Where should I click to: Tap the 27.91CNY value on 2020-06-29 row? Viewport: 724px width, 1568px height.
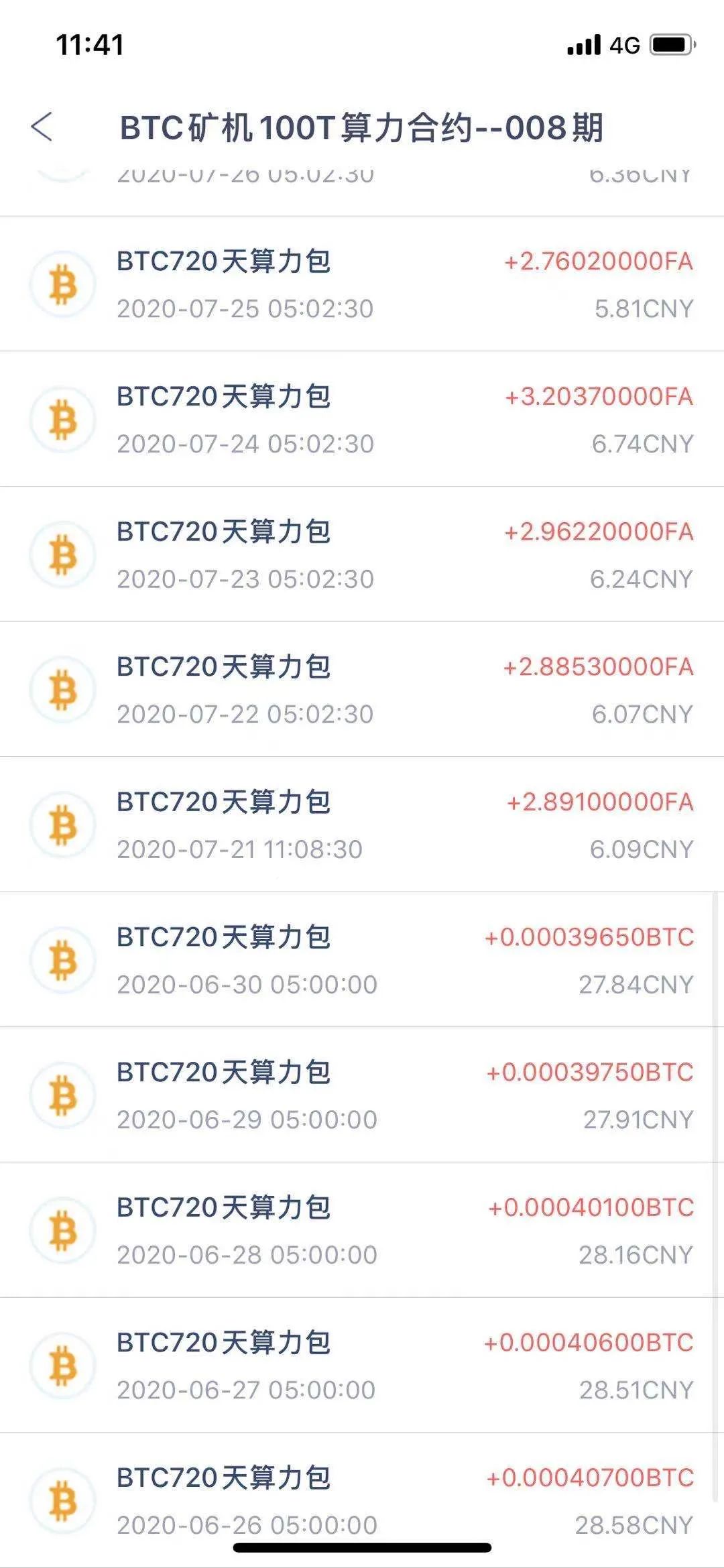(x=634, y=1118)
